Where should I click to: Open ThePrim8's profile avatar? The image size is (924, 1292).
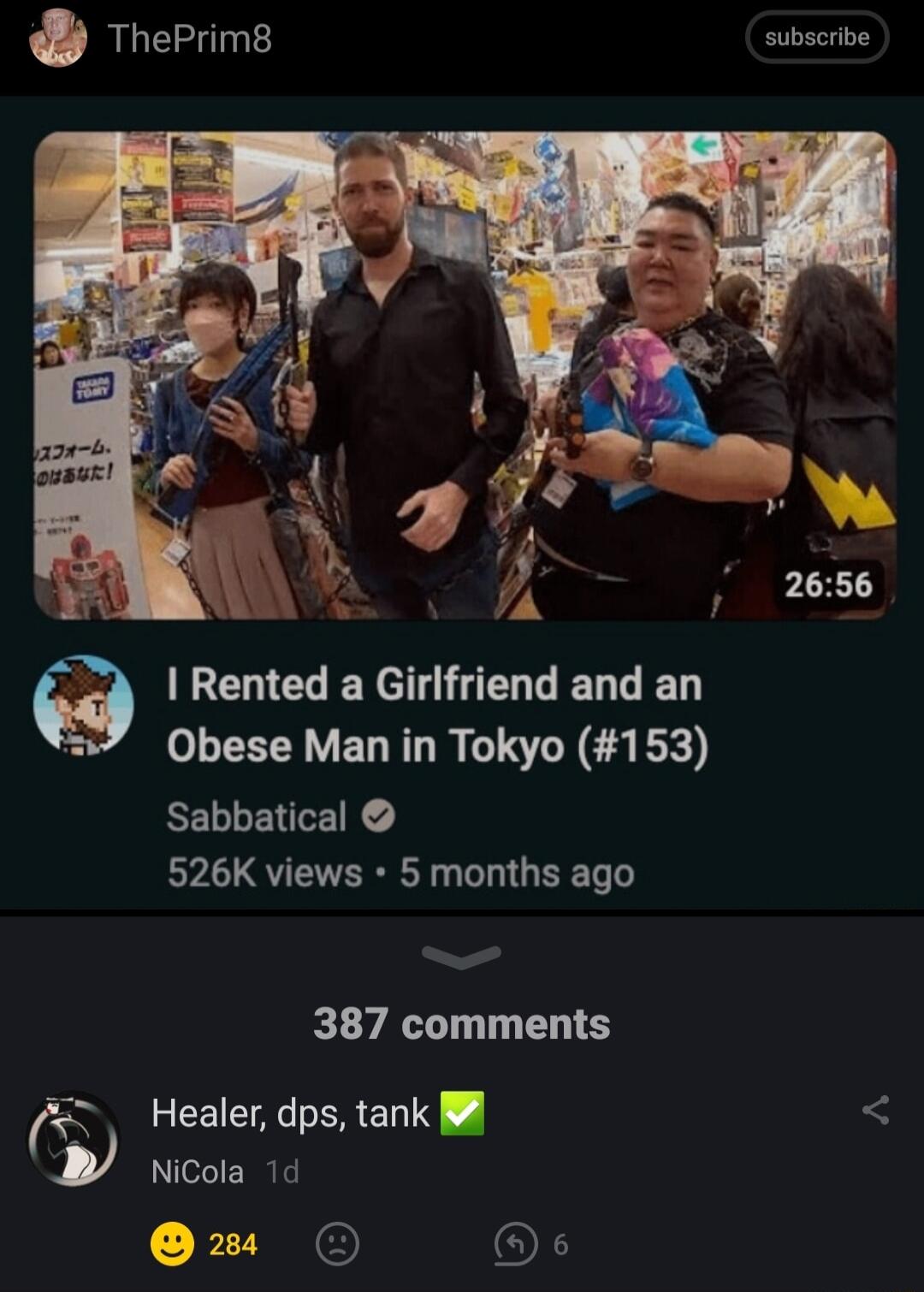tap(58, 39)
